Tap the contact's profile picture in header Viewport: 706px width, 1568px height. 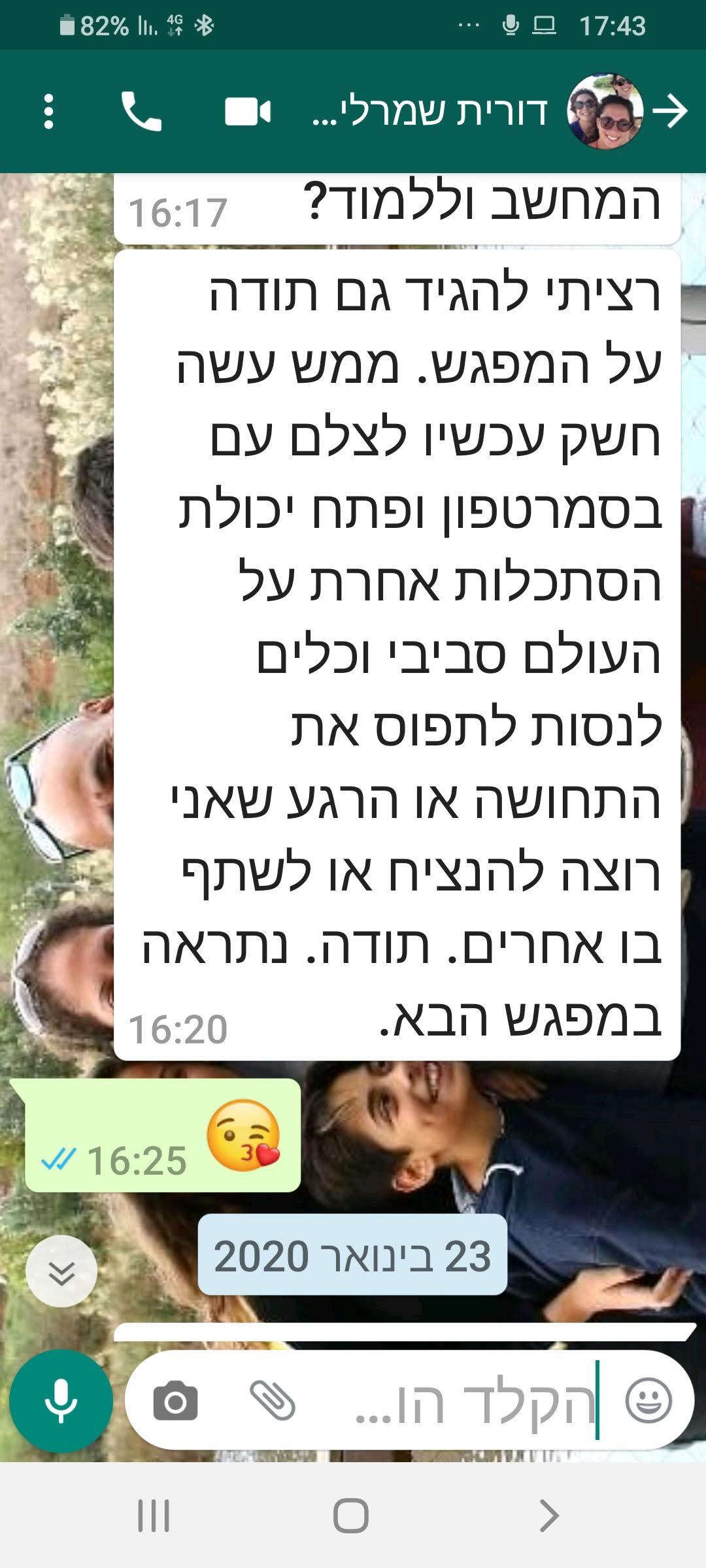click(x=605, y=111)
